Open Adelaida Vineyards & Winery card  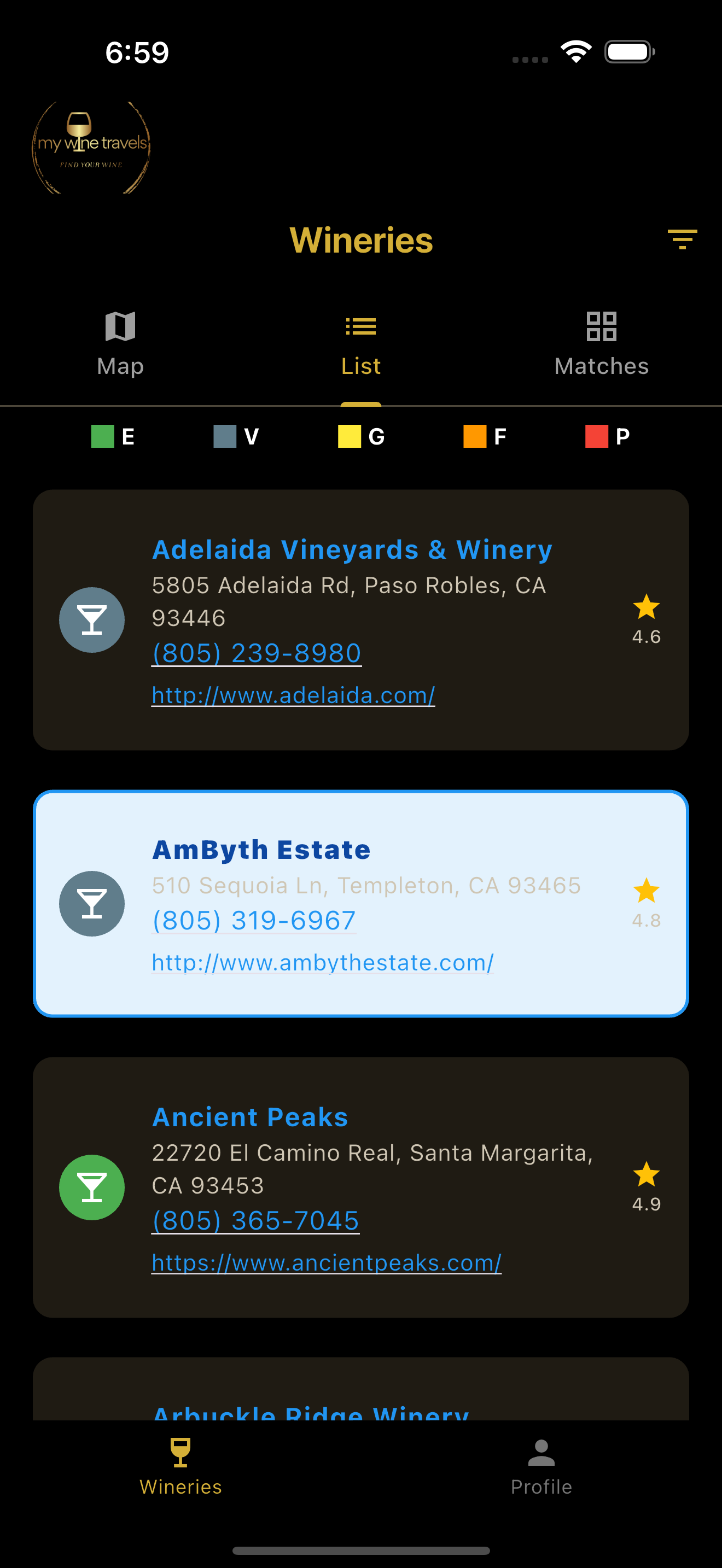click(x=352, y=549)
